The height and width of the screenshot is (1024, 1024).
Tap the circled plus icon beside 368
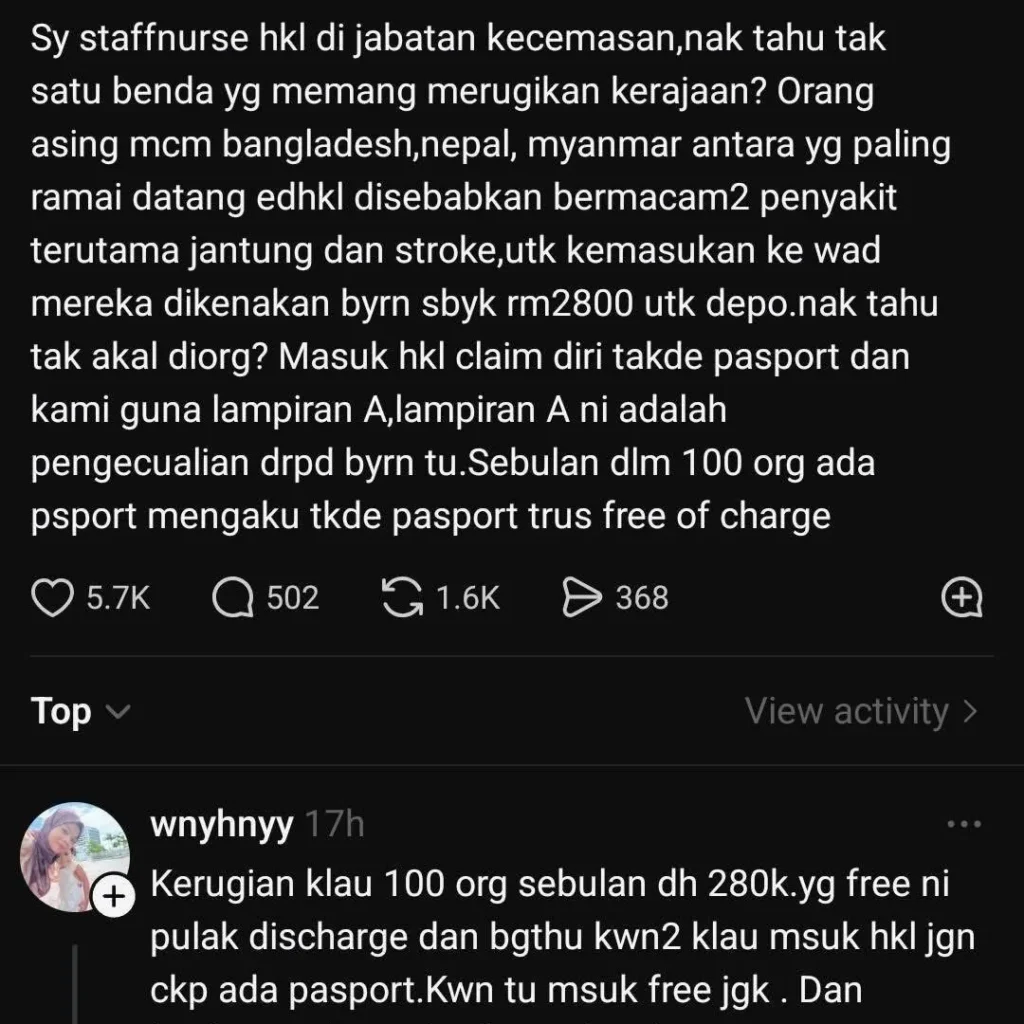point(962,598)
